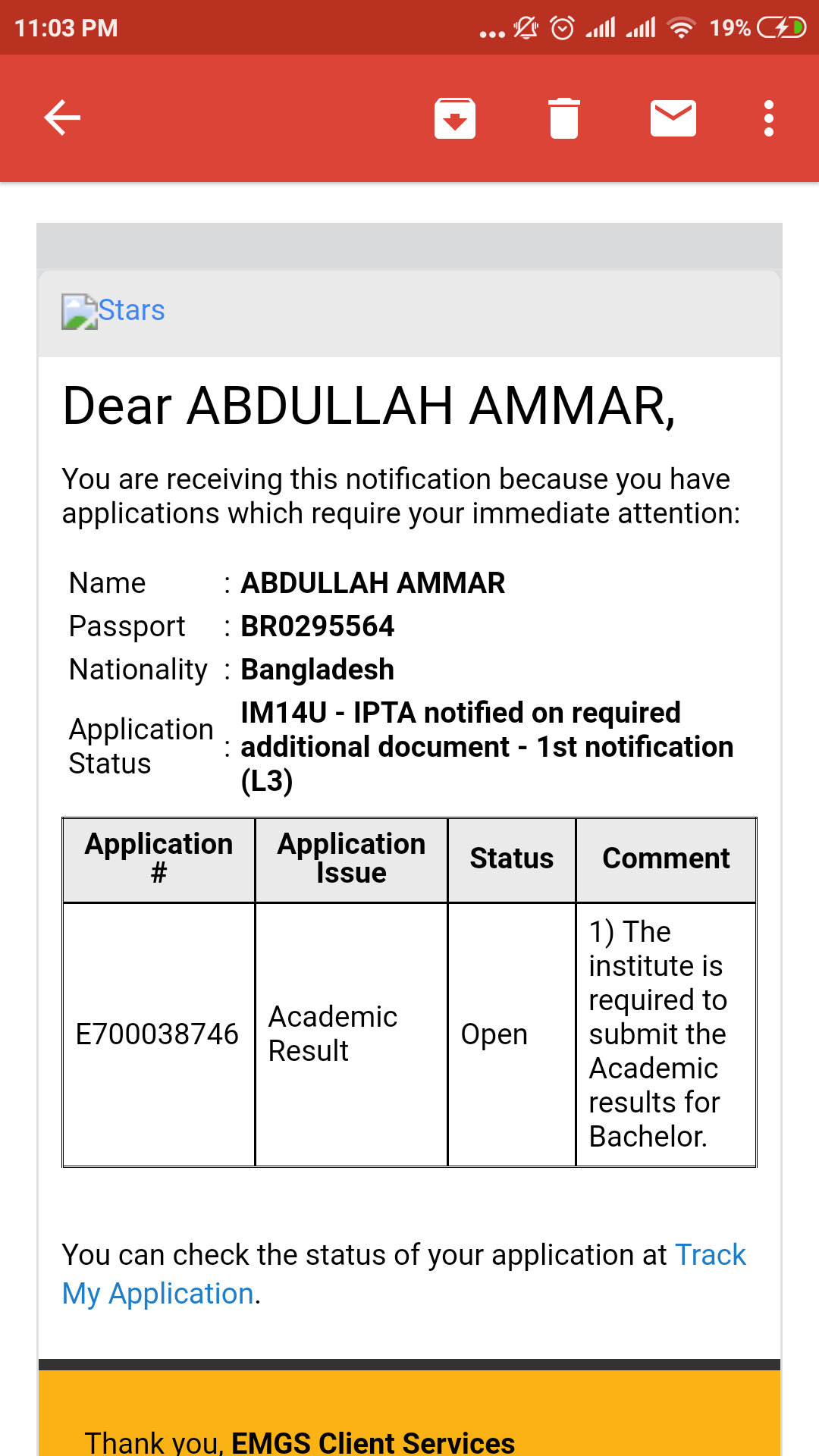The height and width of the screenshot is (1456, 819).
Task: Open the overflow menu
Action: coord(769,118)
